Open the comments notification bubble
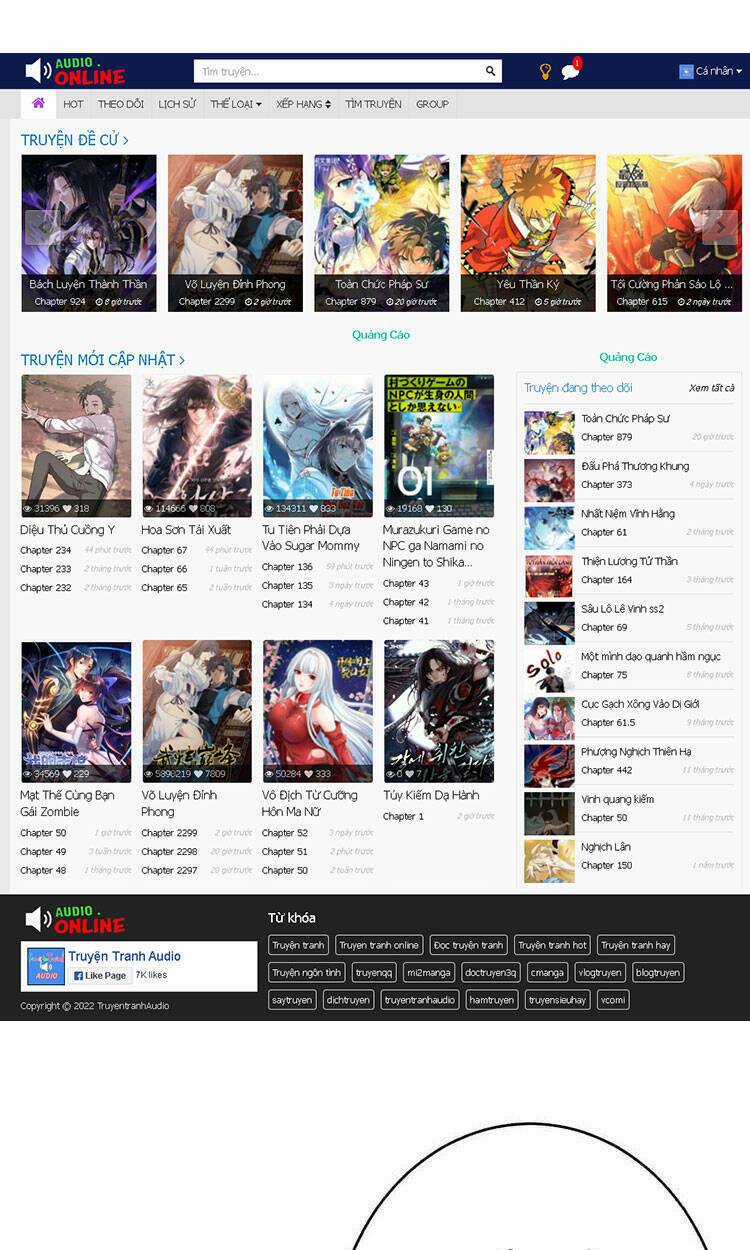The image size is (750, 1250). tap(570, 71)
